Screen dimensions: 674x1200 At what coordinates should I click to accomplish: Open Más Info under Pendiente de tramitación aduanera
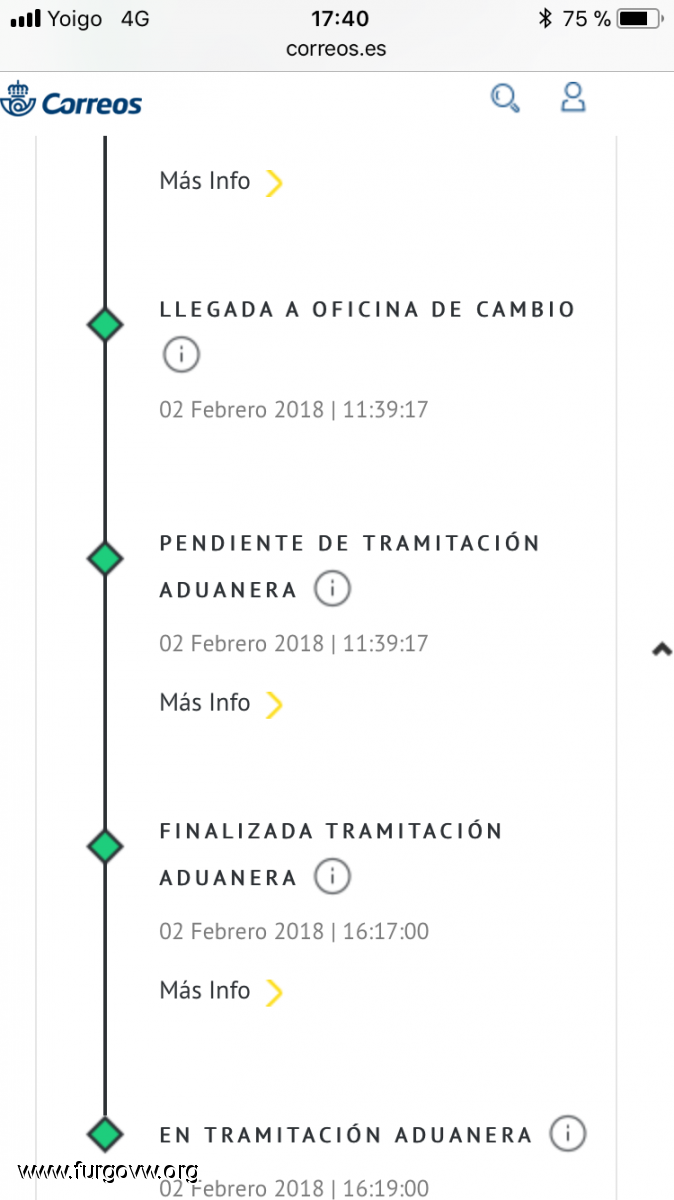[x=221, y=703]
